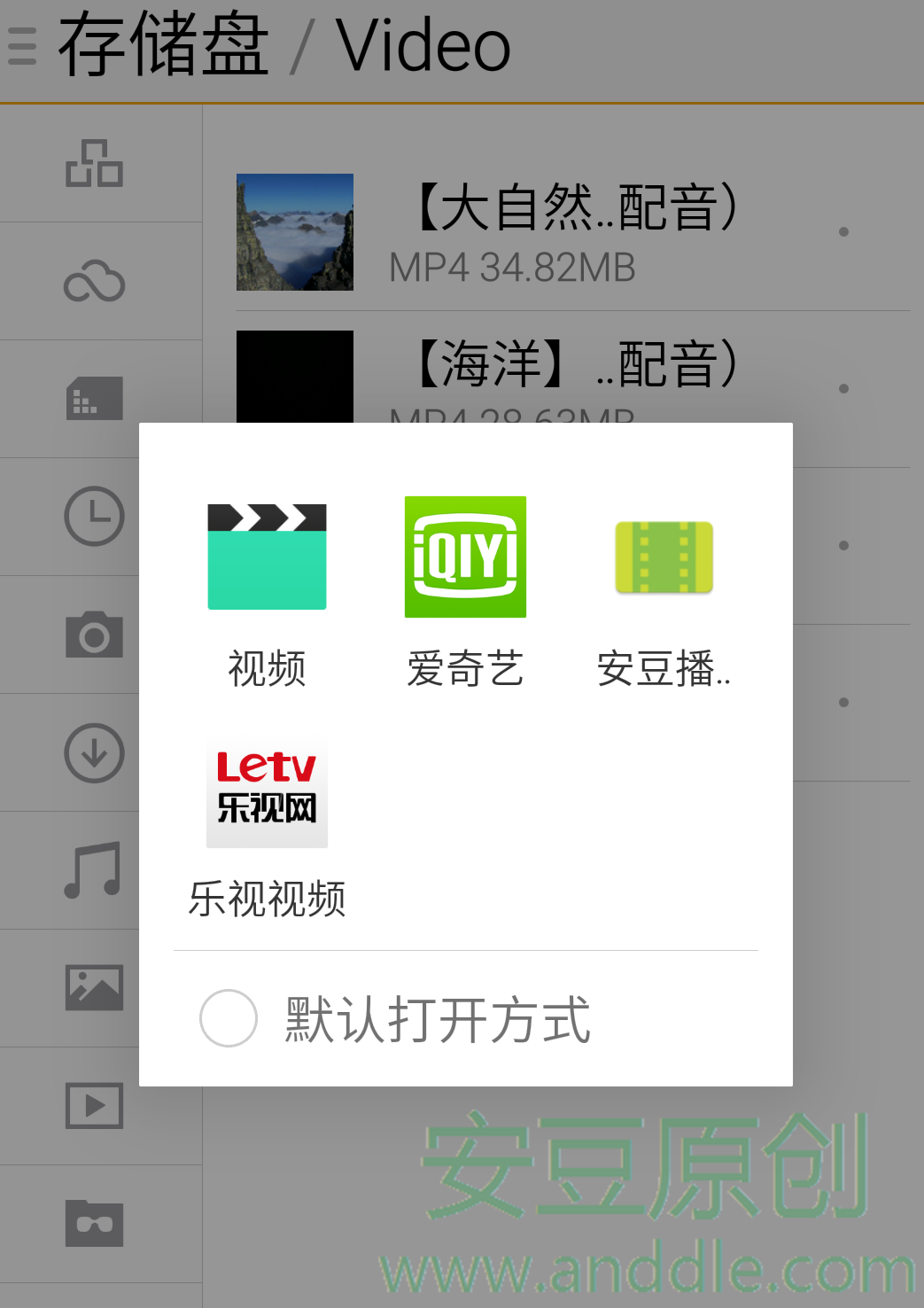Open the hamburger menu next to 存储盘
This screenshot has height=1308, width=924.
[22, 46]
